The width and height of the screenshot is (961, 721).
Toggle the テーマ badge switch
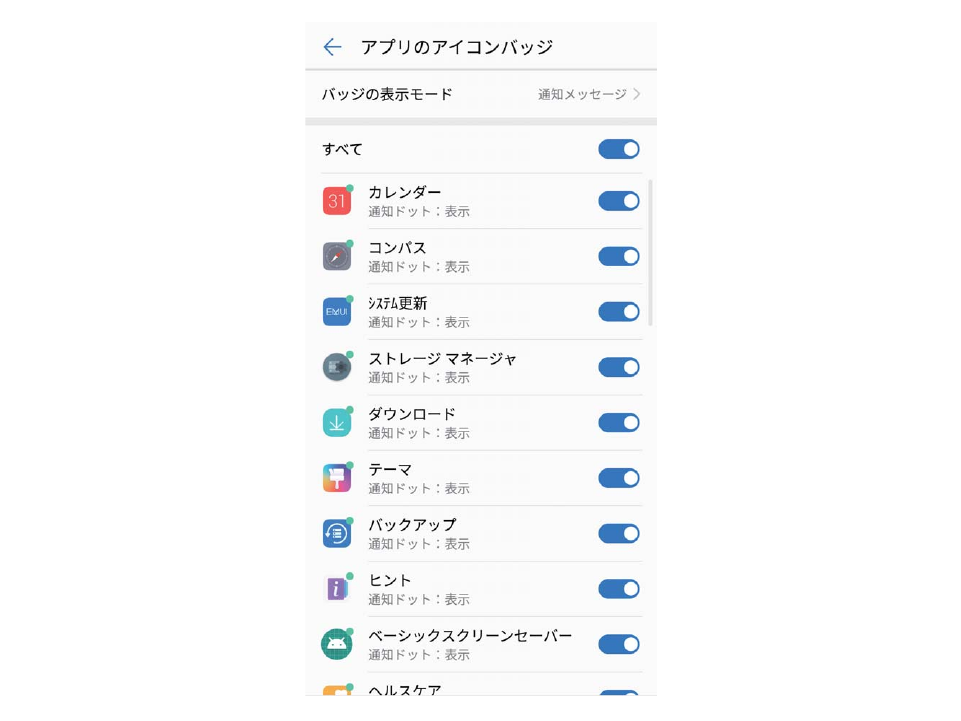coord(618,478)
